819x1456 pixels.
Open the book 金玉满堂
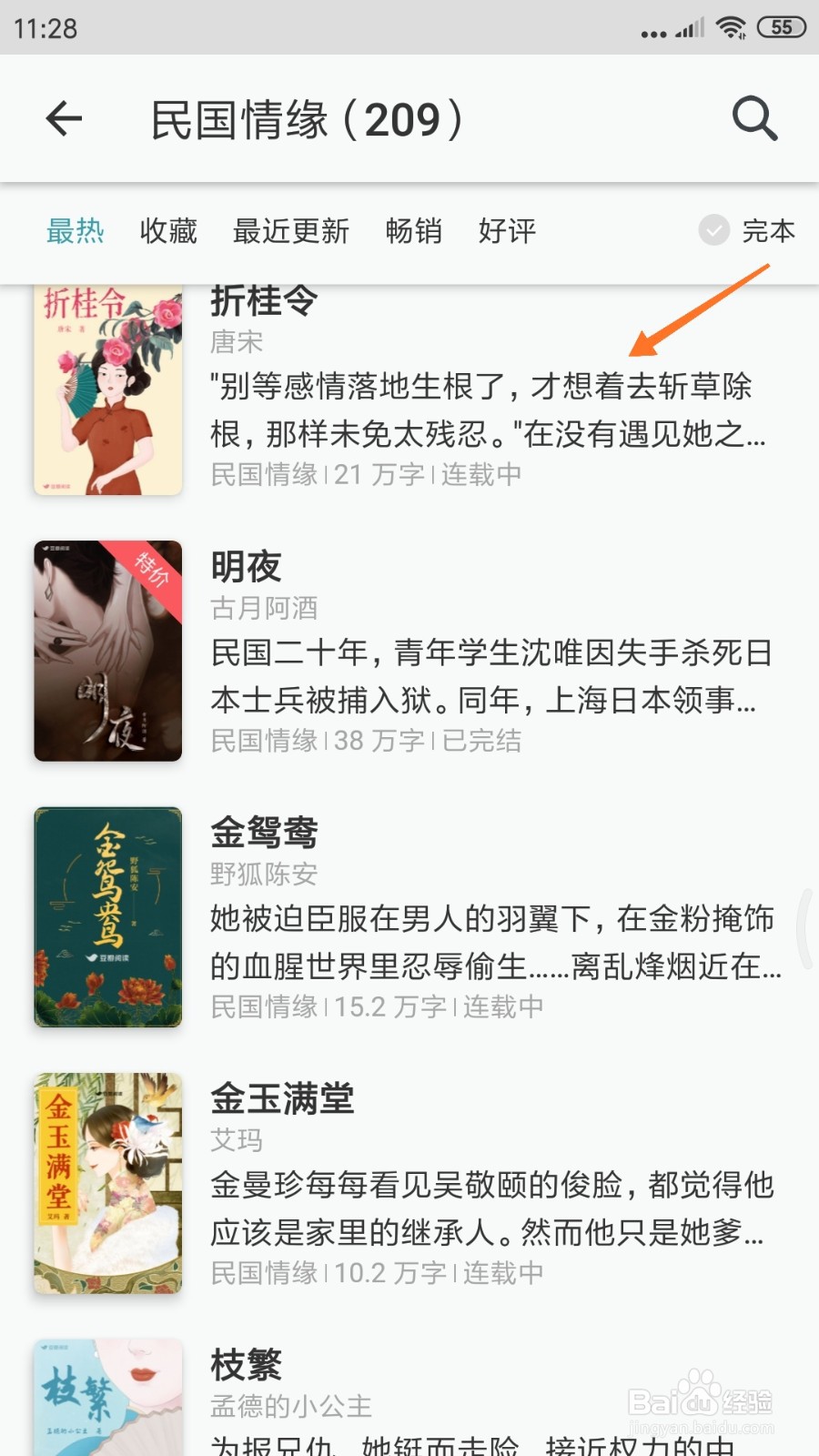[x=409, y=1183]
